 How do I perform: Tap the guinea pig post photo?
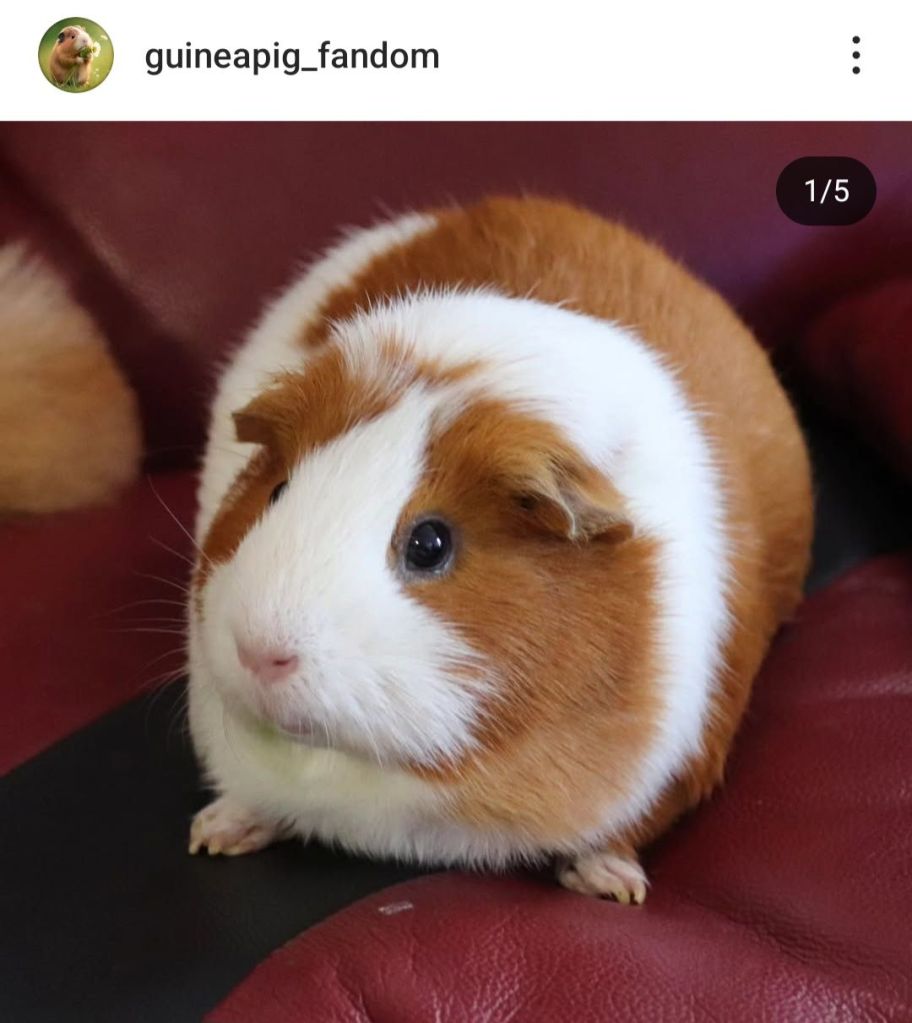456,572
